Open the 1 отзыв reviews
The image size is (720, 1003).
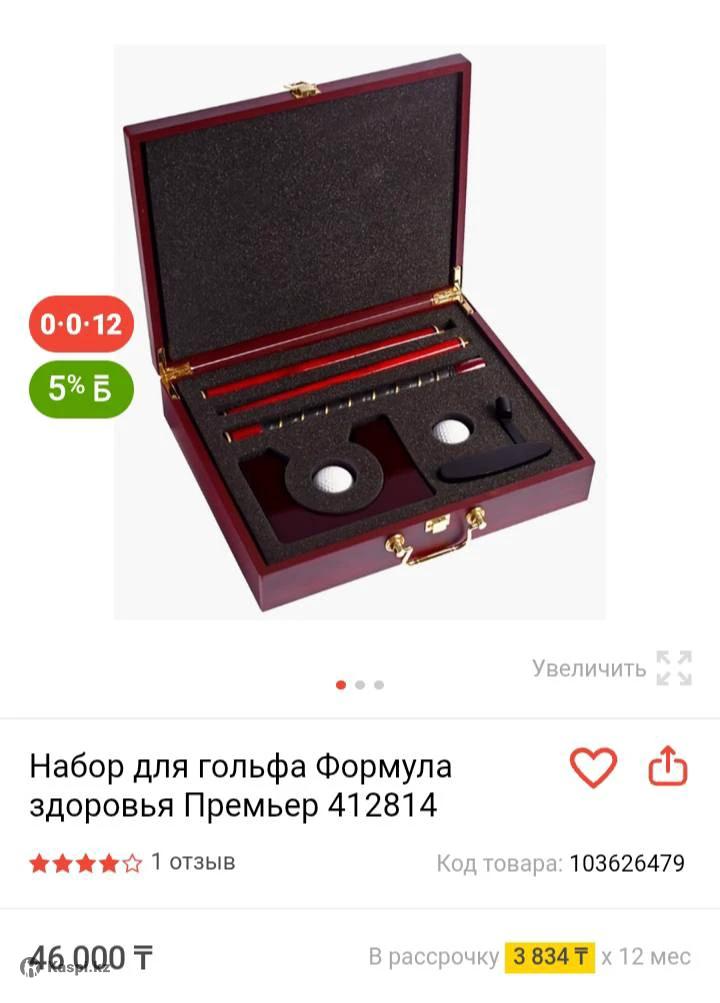(192, 861)
